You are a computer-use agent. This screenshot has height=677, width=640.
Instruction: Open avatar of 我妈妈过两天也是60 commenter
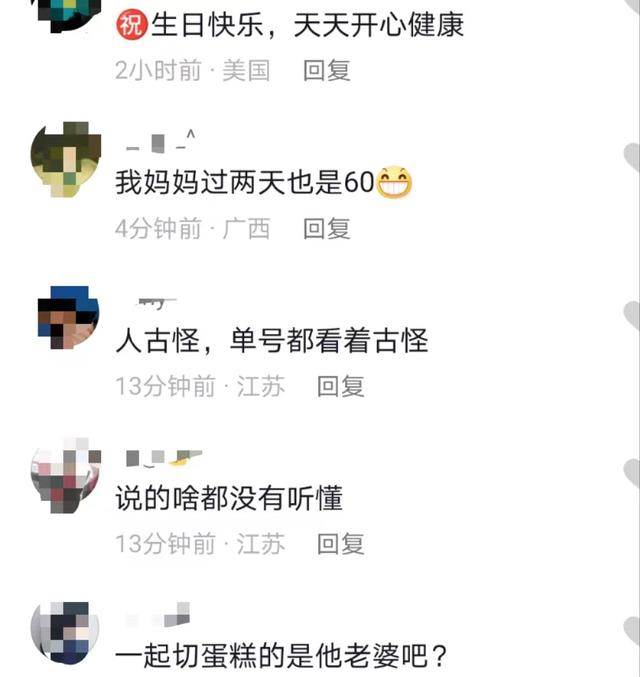[x=66, y=159]
